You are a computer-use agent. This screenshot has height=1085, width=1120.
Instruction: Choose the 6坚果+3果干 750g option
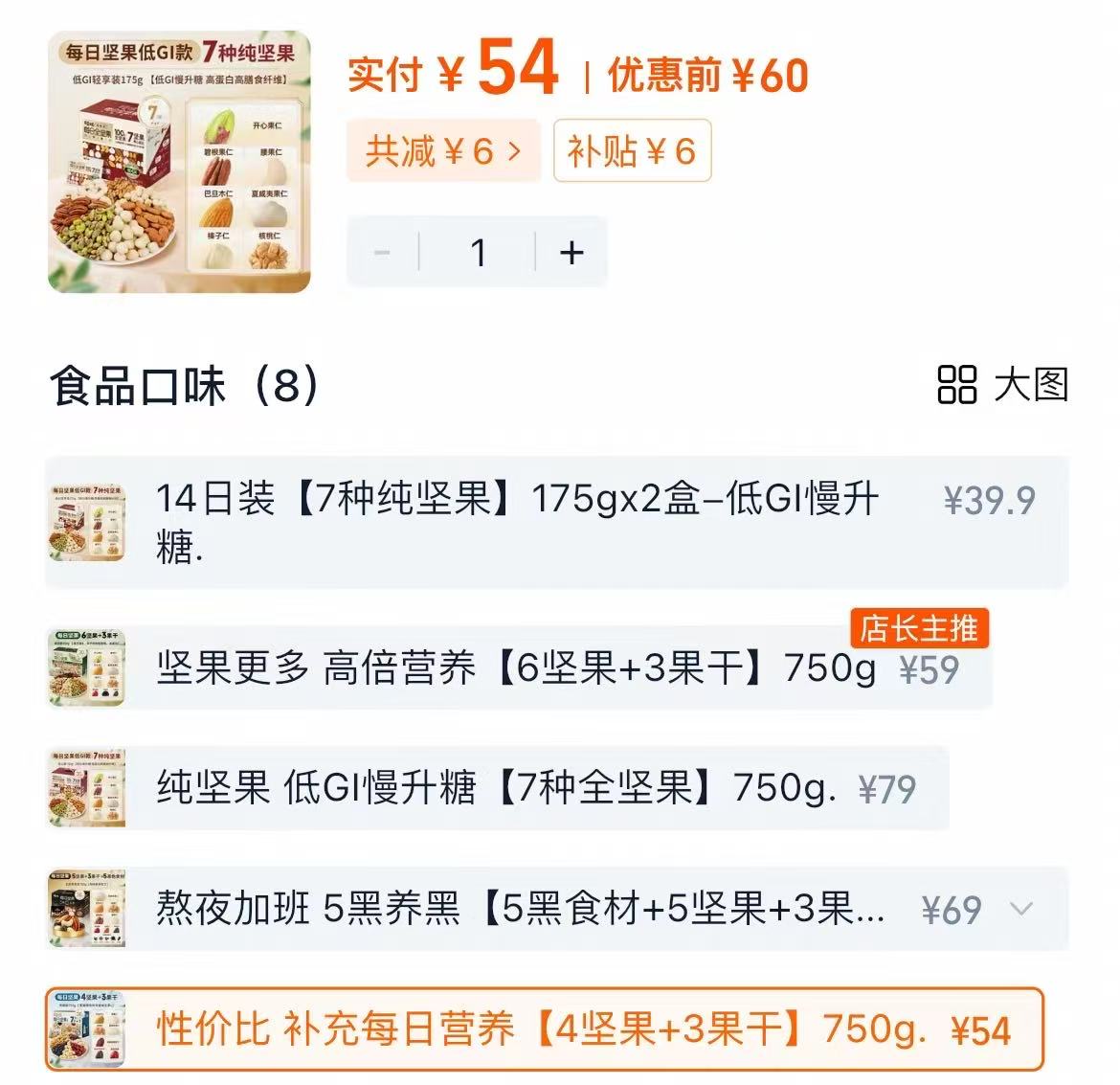coord(517,668)
